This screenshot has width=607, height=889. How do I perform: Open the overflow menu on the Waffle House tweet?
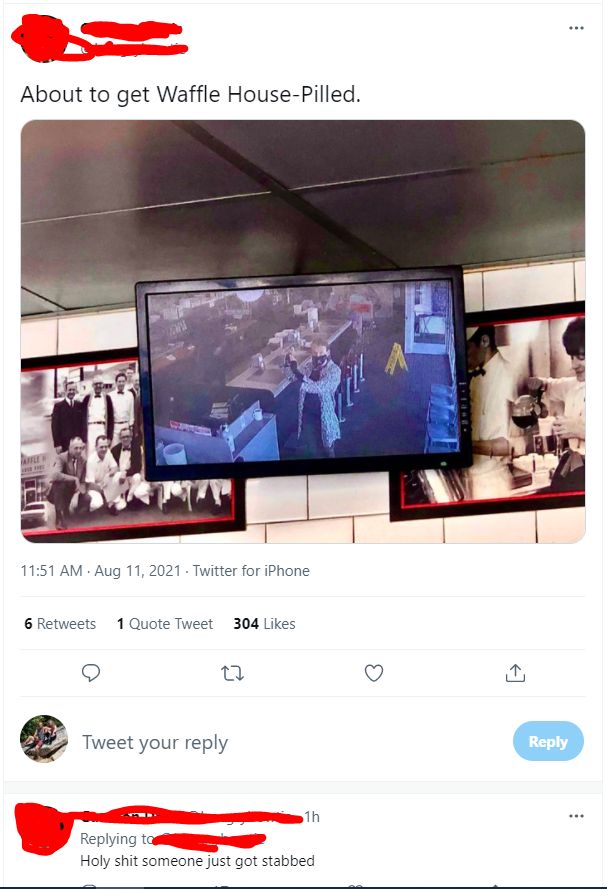click(x=575, y=28)
